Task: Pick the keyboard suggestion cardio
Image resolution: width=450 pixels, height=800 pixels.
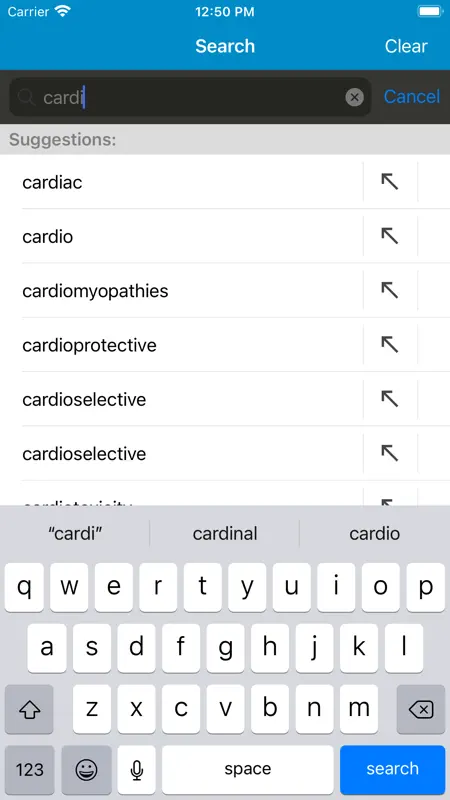Action: coord(374,534)
